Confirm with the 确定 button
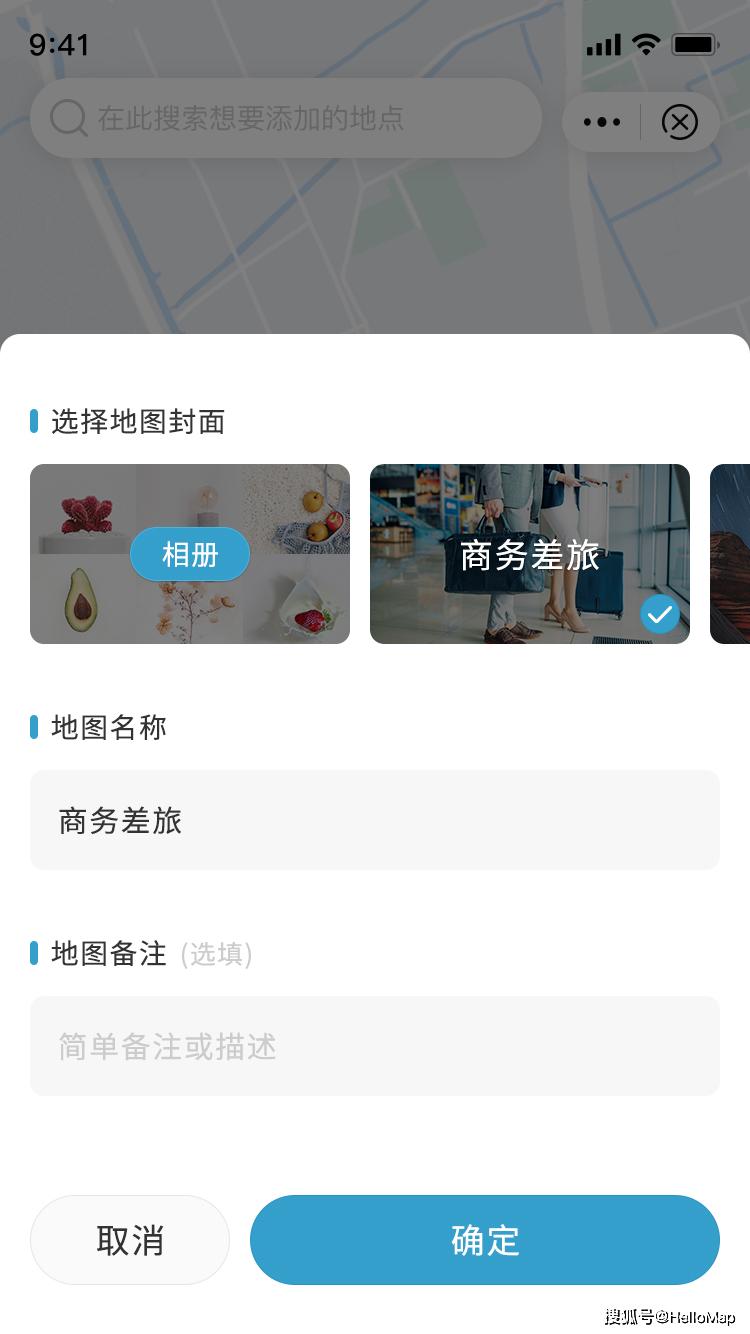The height and width of the screenshot is (1334, 750). tap(485, 1240)
